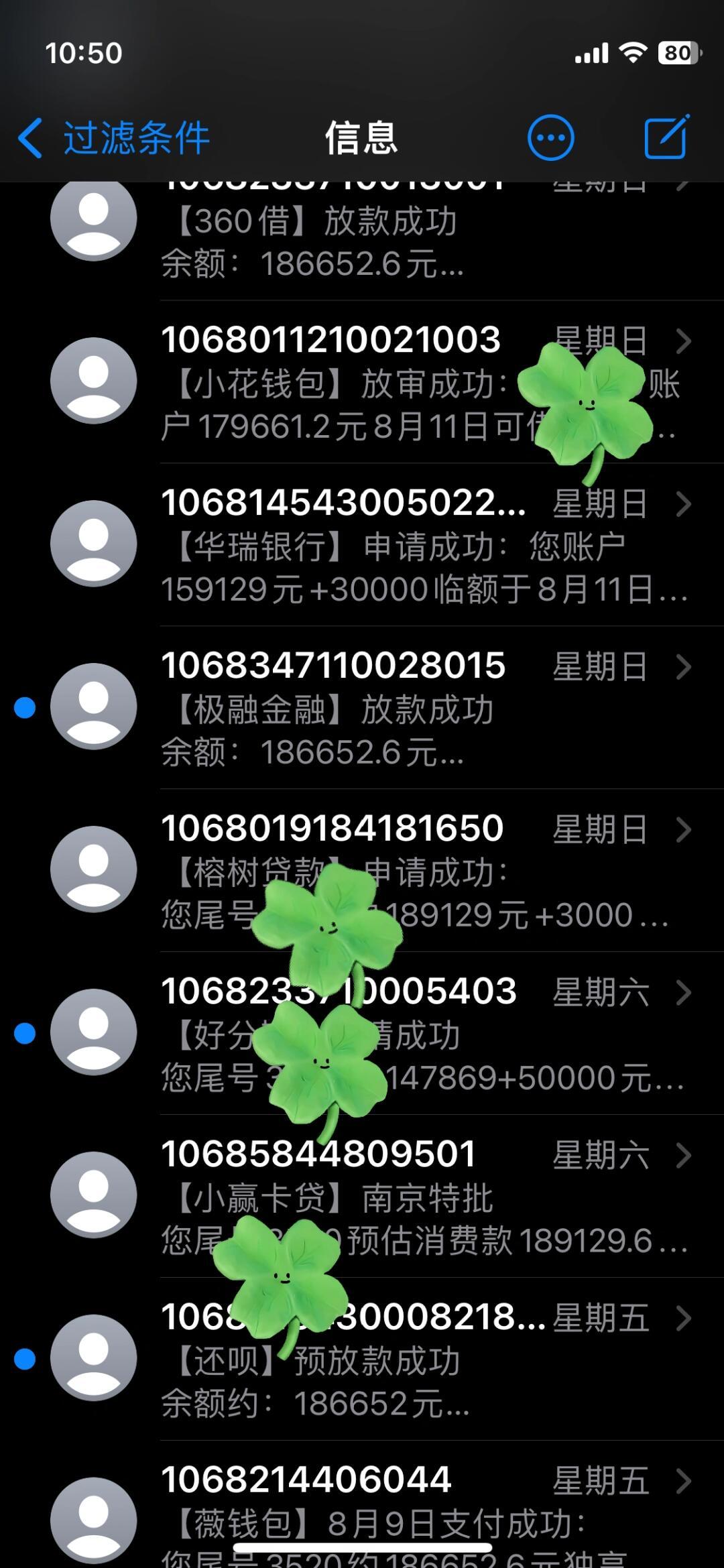Tap the back chevron next to 过滤条件
The image size is (724, 1568).
point(30,136)
